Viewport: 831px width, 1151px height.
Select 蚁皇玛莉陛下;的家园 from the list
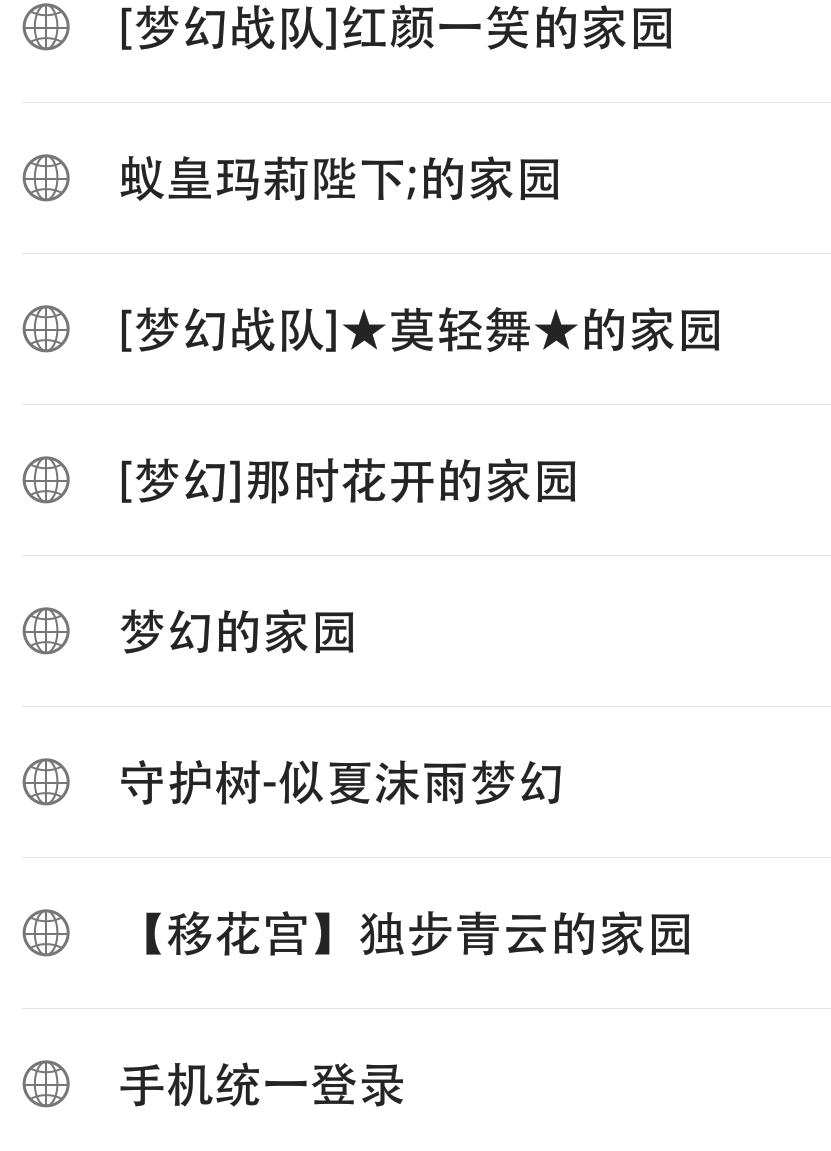pos(340,180)
